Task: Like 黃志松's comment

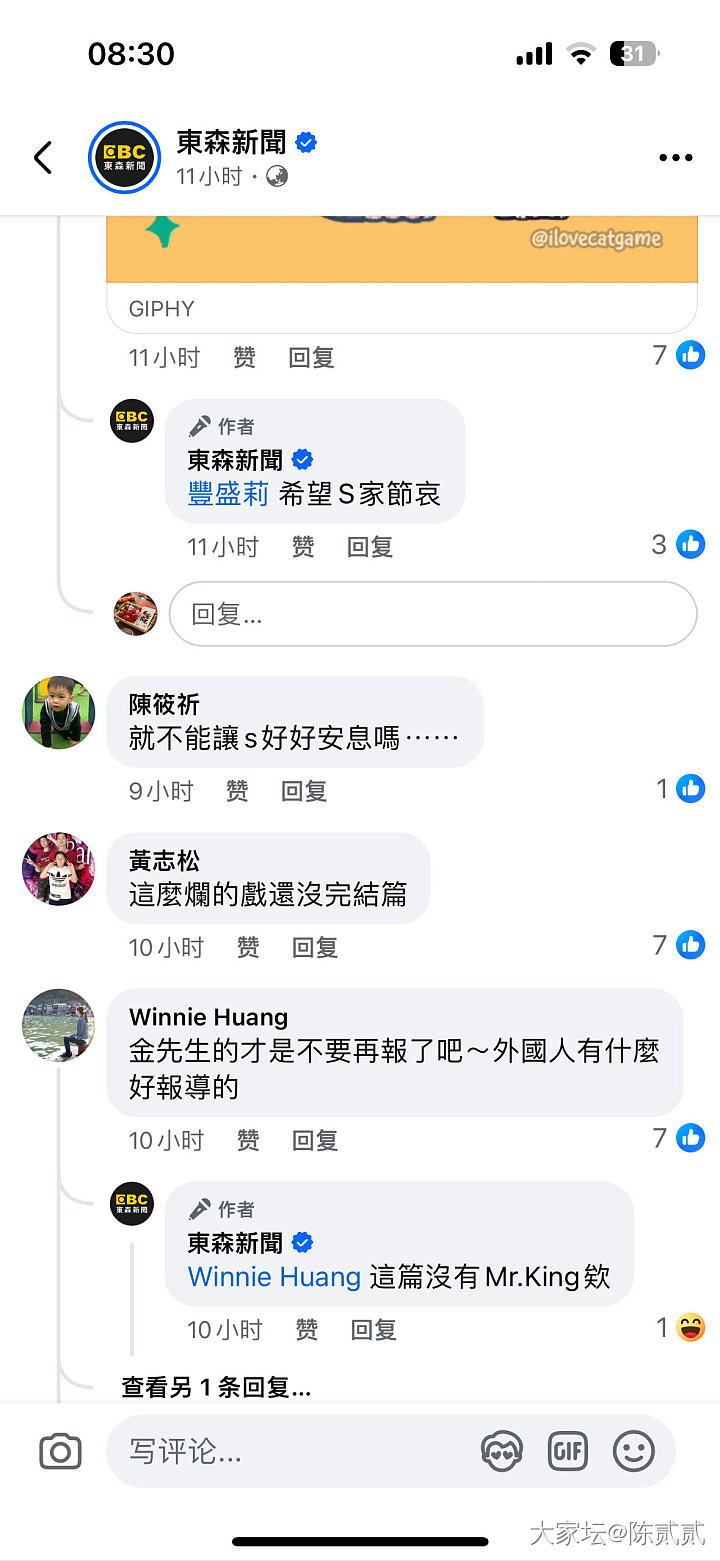Action: pyautogui.click(x=248, y=947)
